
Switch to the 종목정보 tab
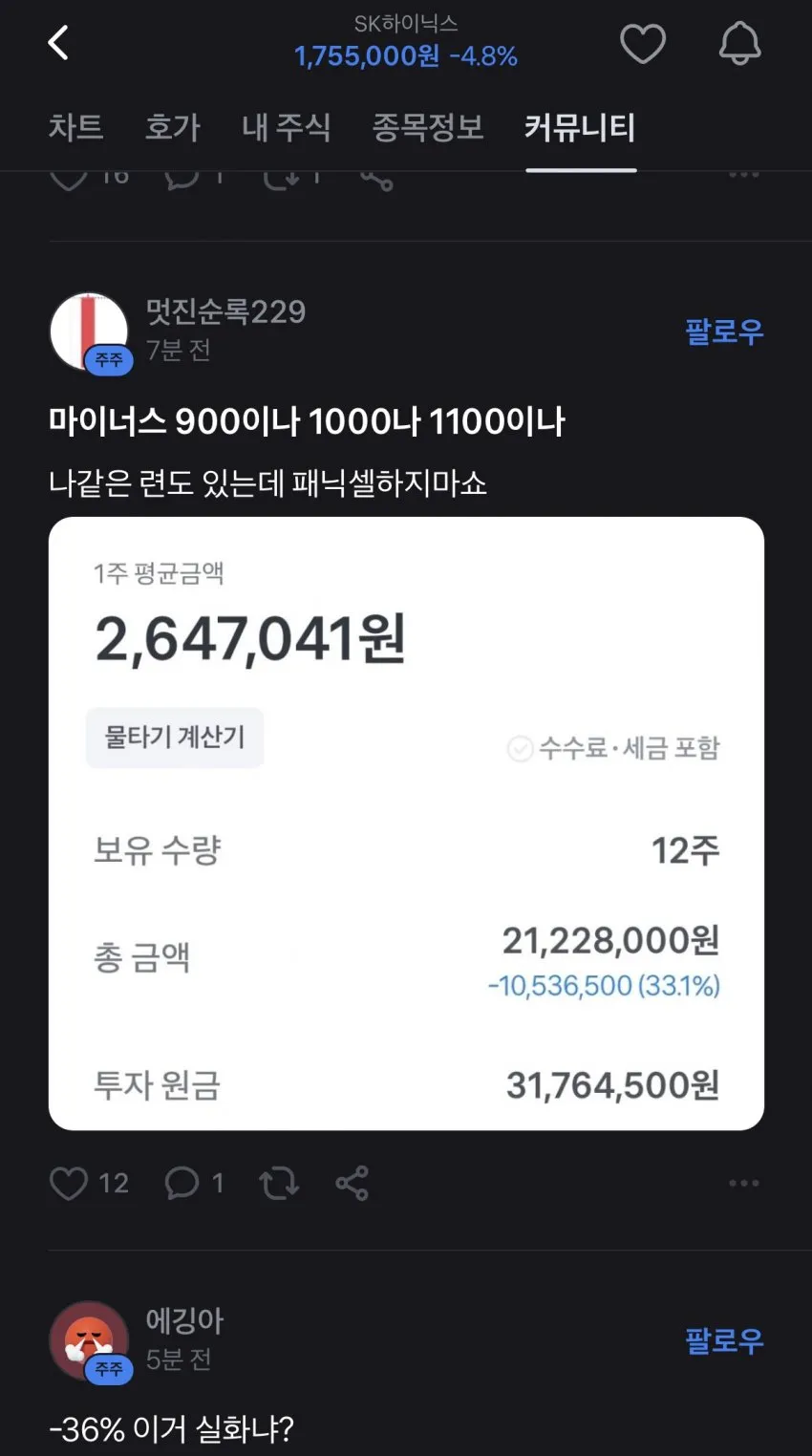428,127
